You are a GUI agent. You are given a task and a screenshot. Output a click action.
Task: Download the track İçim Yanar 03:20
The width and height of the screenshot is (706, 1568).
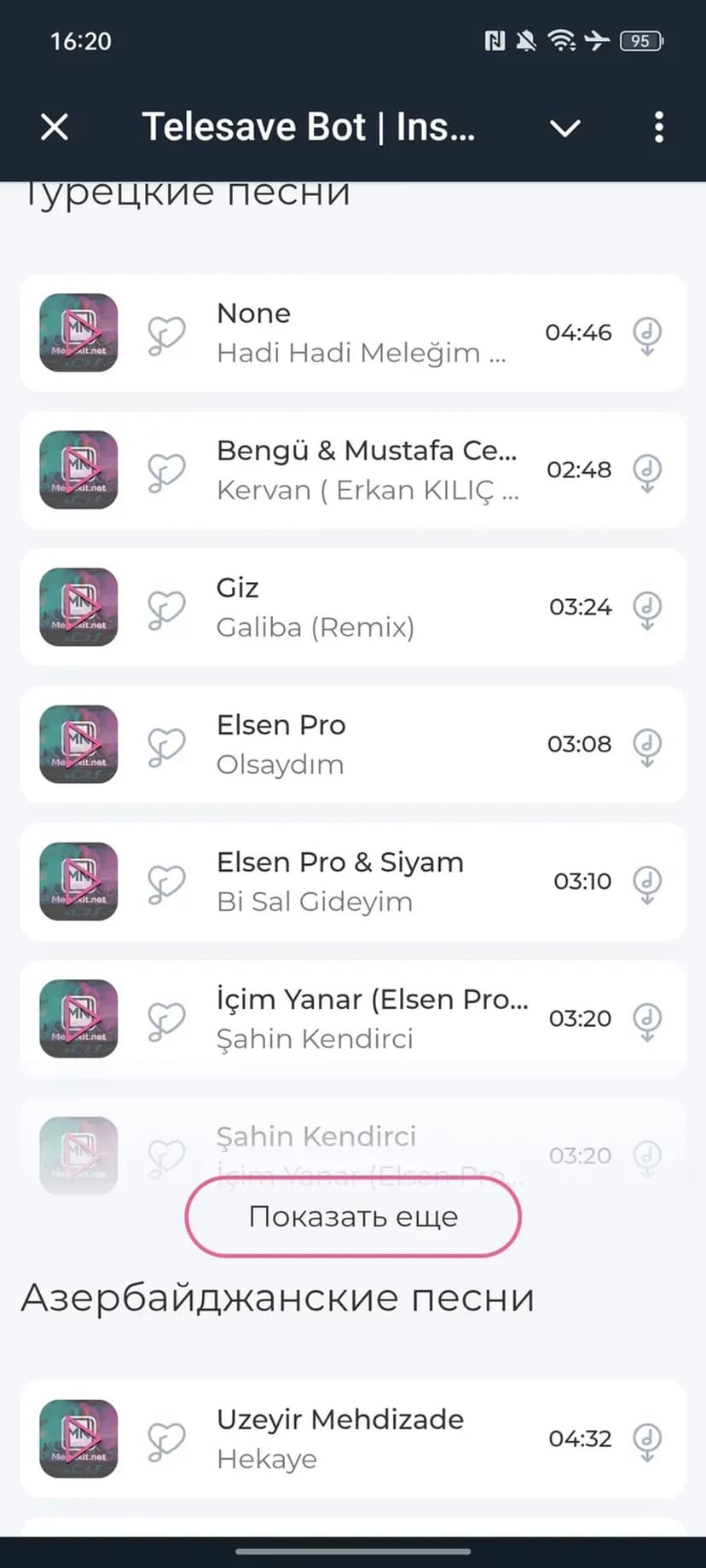[x=647, y=1020]
